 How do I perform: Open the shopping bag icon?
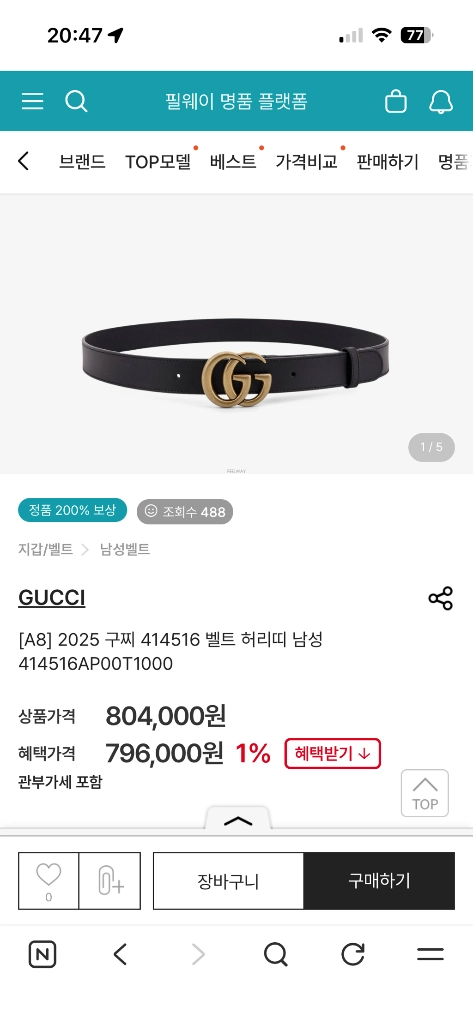point(395,101)
